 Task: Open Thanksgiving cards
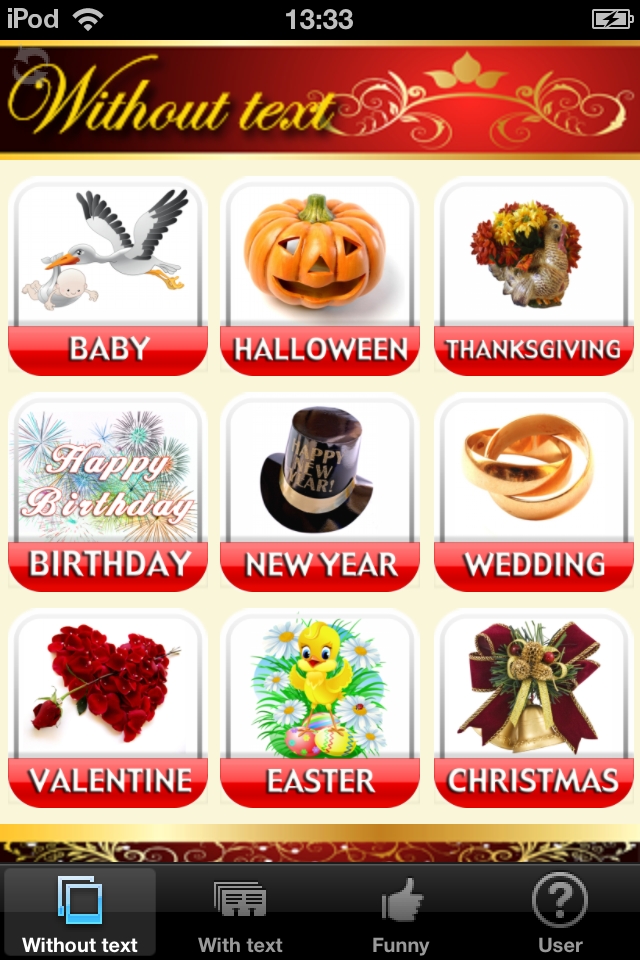tap(533, 277)
